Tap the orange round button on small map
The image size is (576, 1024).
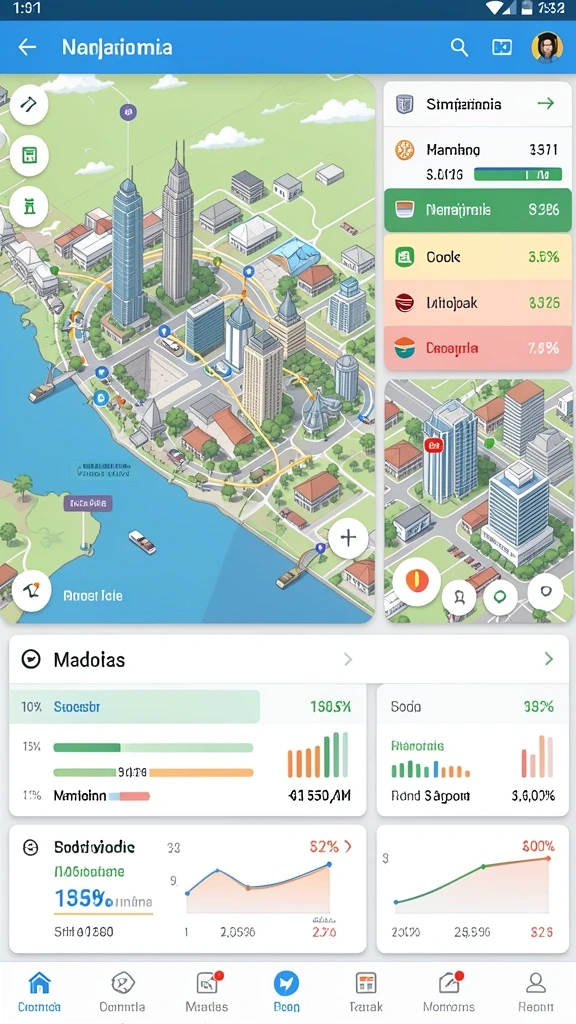[x=417, y=581]
